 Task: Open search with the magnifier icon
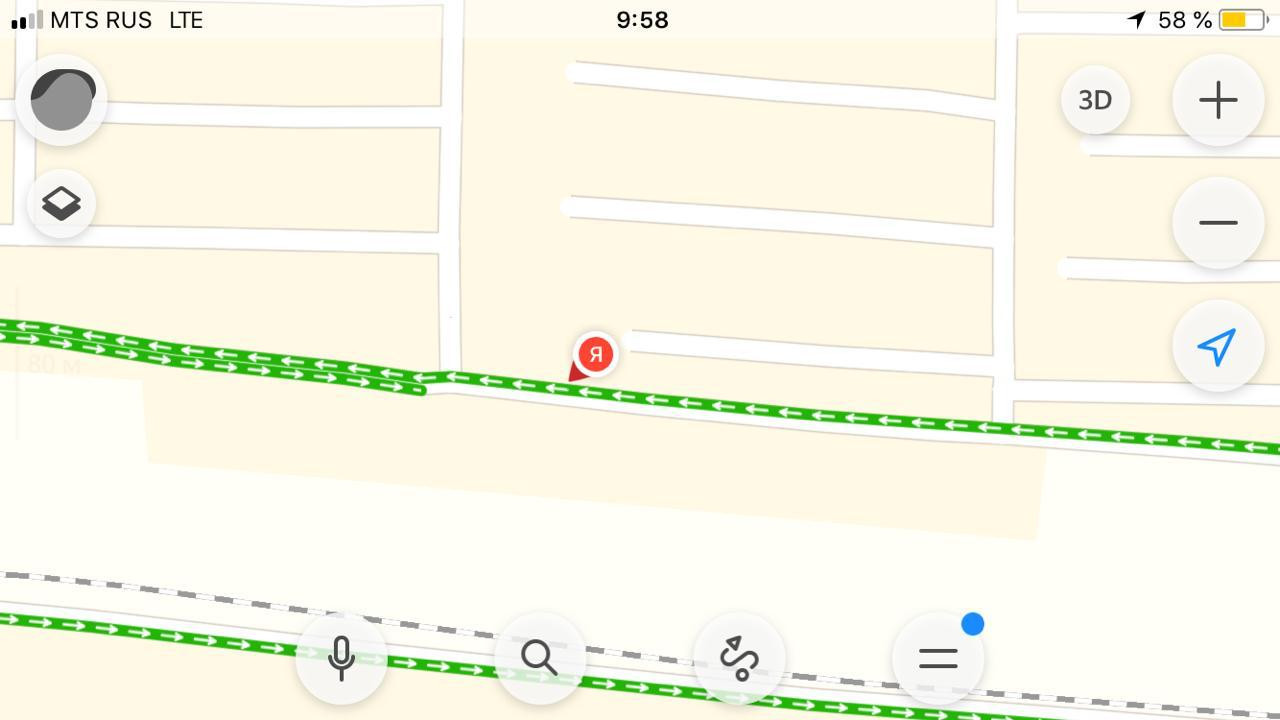pos(539,658)
